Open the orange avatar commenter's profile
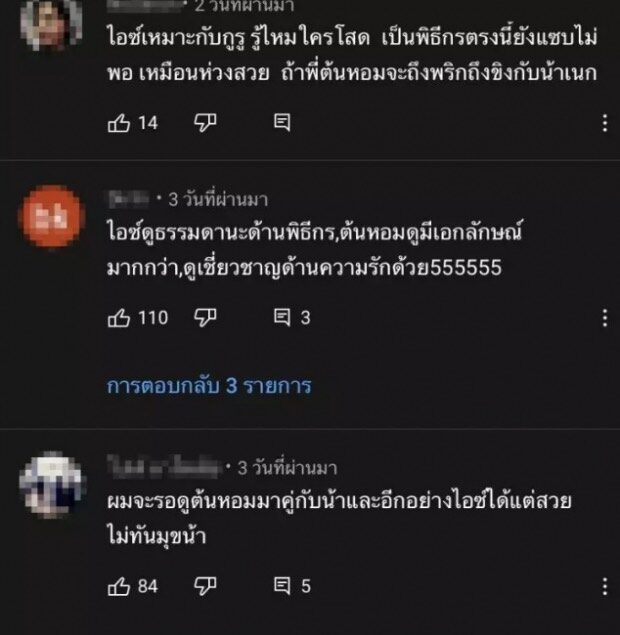Viewport: 620px width, 635px height. tap(49, 217)
